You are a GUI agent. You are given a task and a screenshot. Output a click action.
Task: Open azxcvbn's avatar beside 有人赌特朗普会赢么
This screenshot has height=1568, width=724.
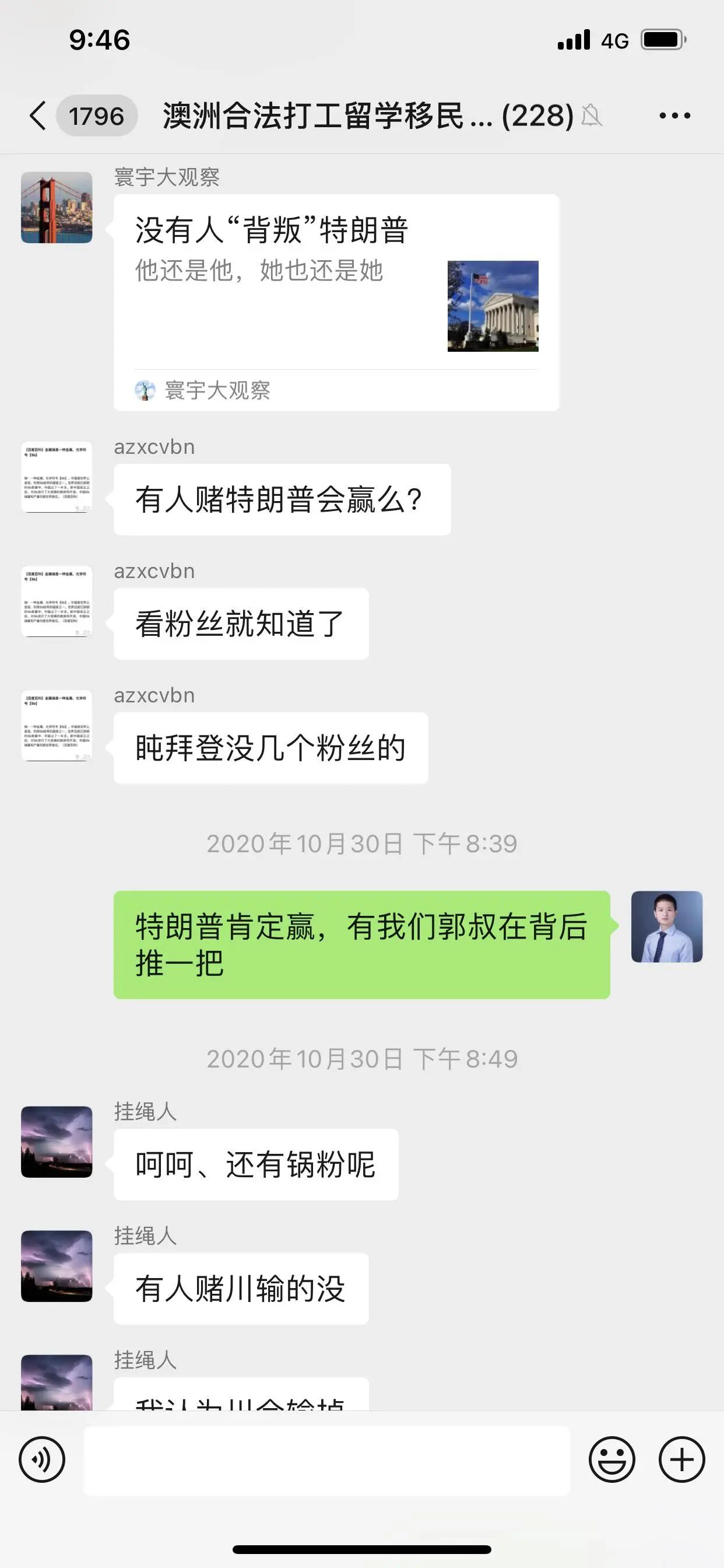(57, 477)
